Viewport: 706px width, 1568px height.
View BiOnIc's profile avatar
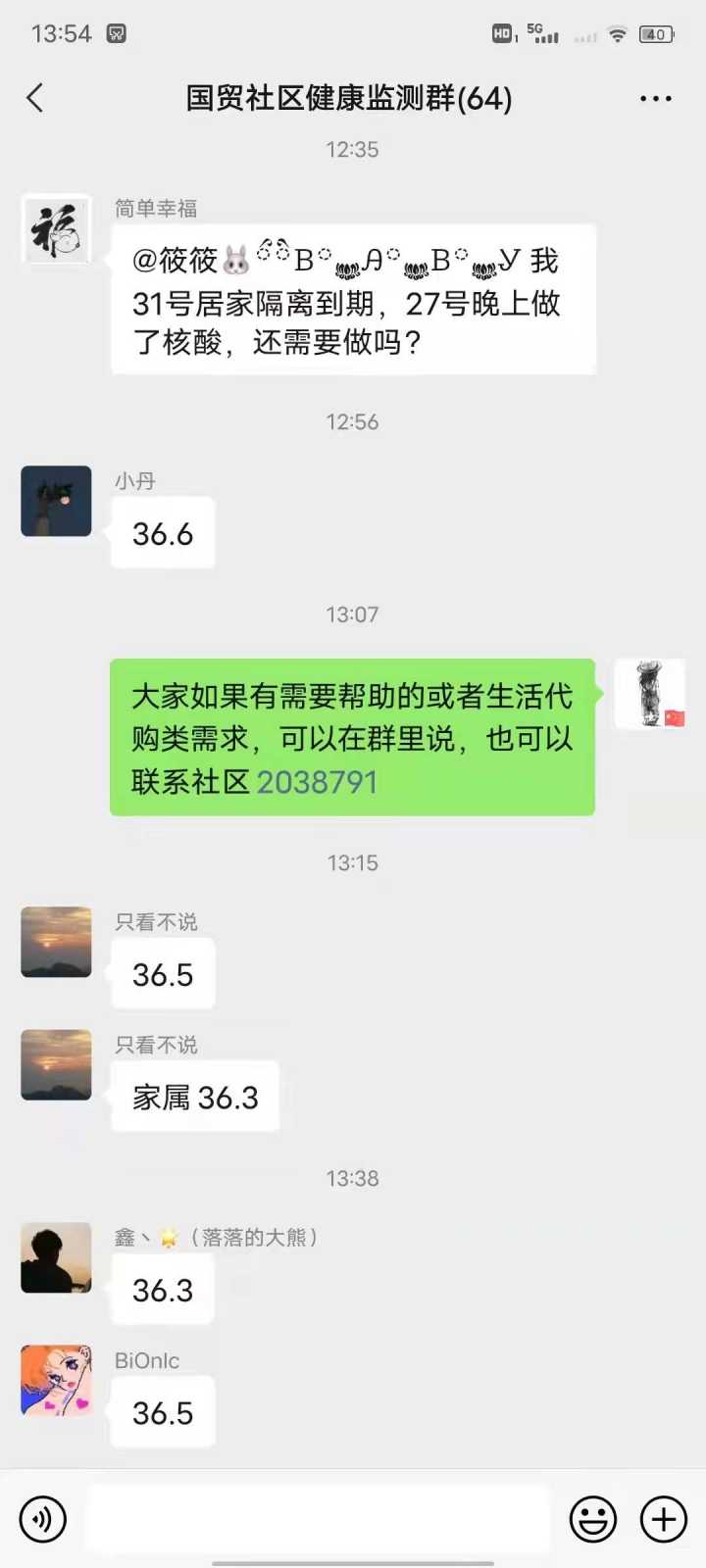(56, 1380)
